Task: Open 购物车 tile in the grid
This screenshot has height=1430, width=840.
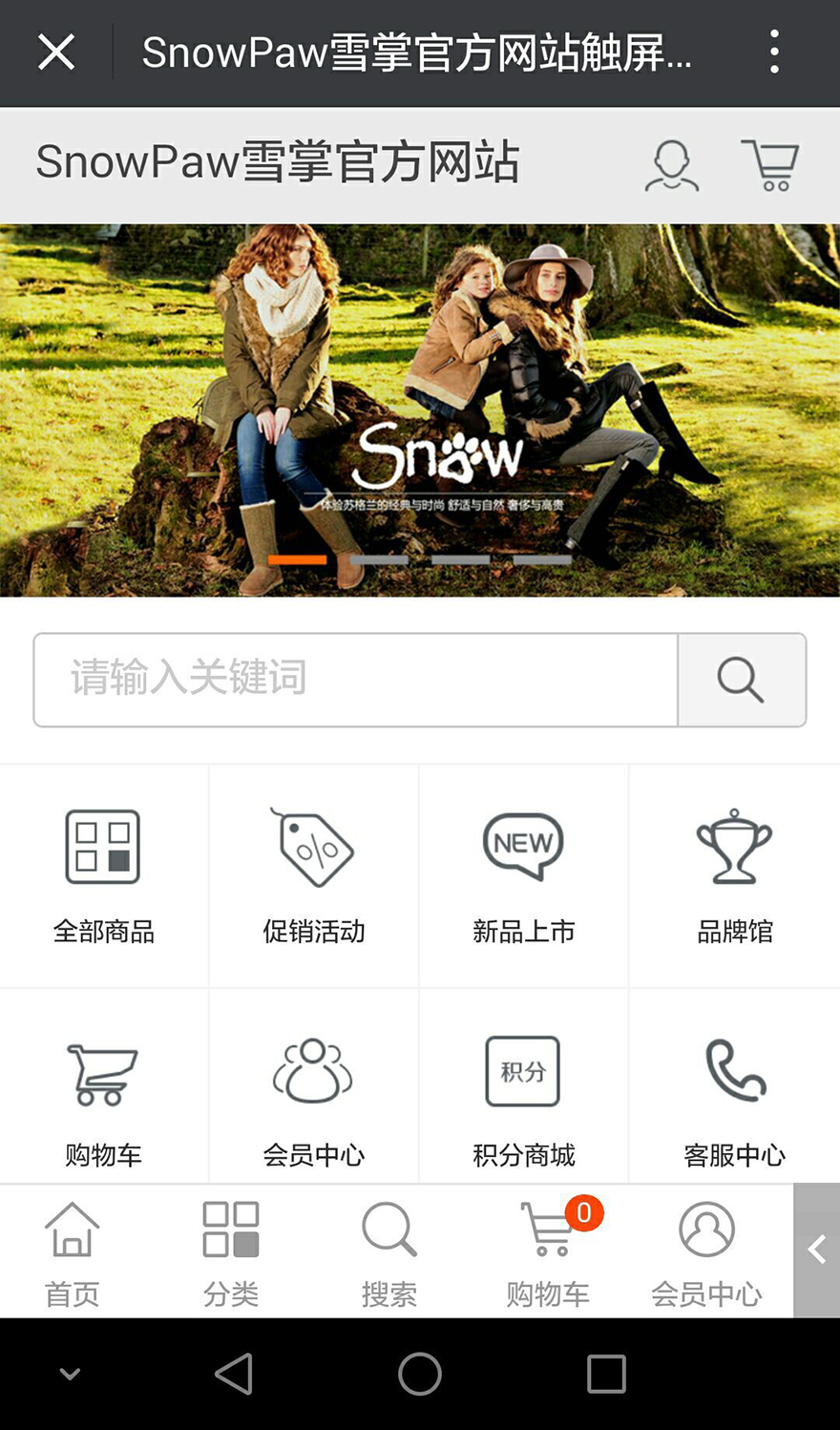Action: coord(103,1098)
